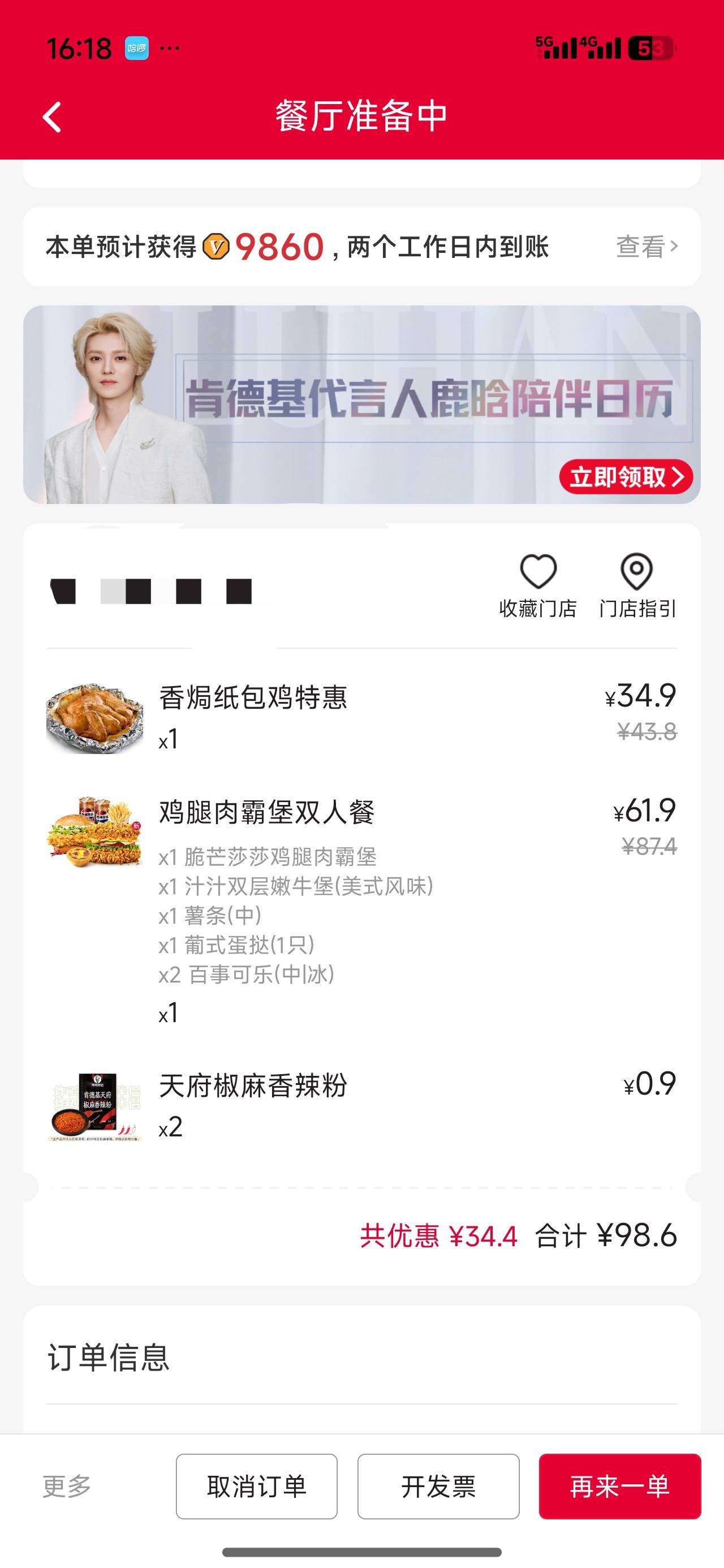Open 查看 for the 9860 points reward
The height and width of the screenshot is (1568, 724).
[x=646, y=247]
